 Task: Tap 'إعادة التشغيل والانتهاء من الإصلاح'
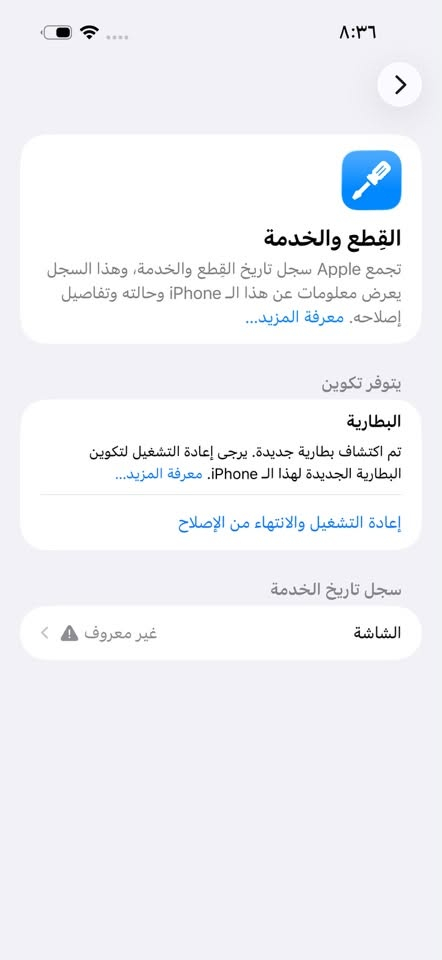(290, 523)
